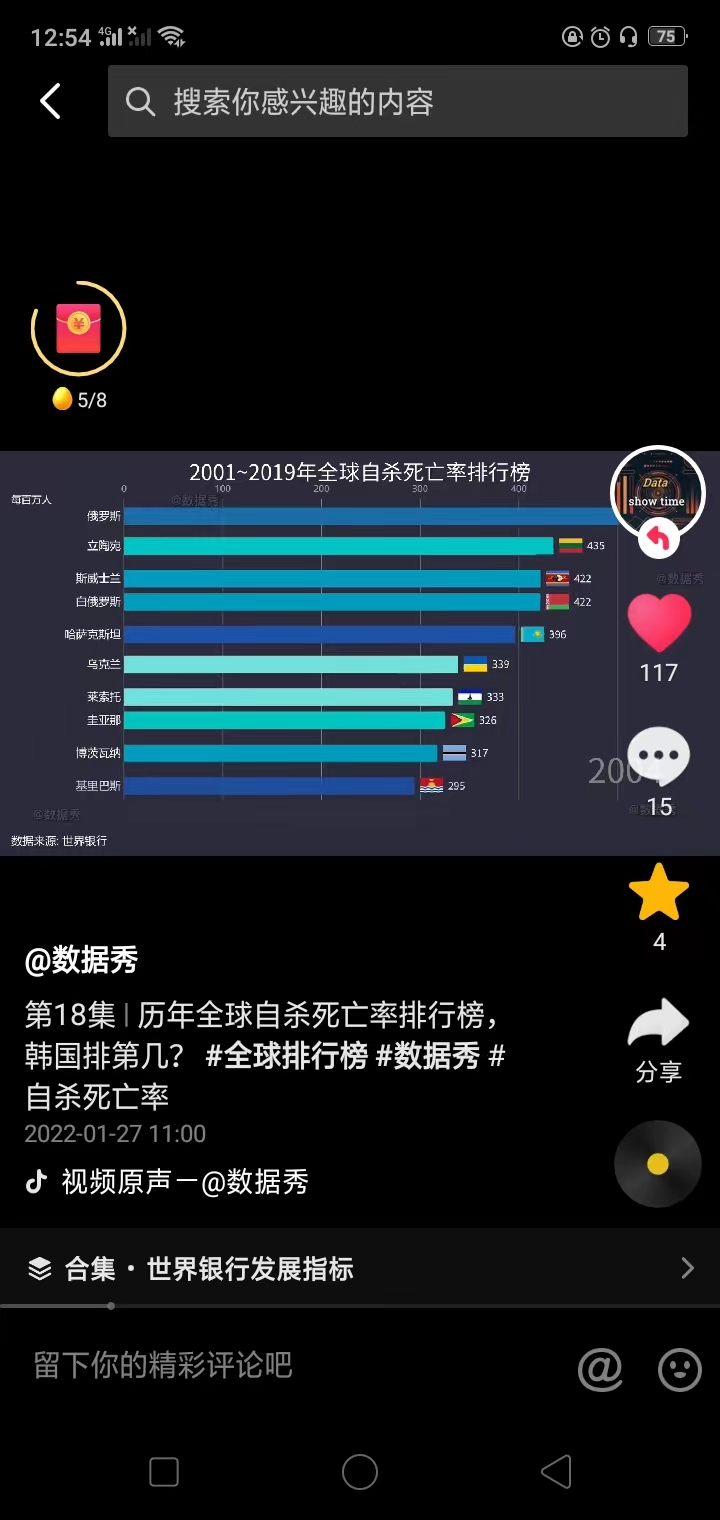Open the red envelope reward icon
This screenshot has height=1520, width=720.
tap(78, 329)
